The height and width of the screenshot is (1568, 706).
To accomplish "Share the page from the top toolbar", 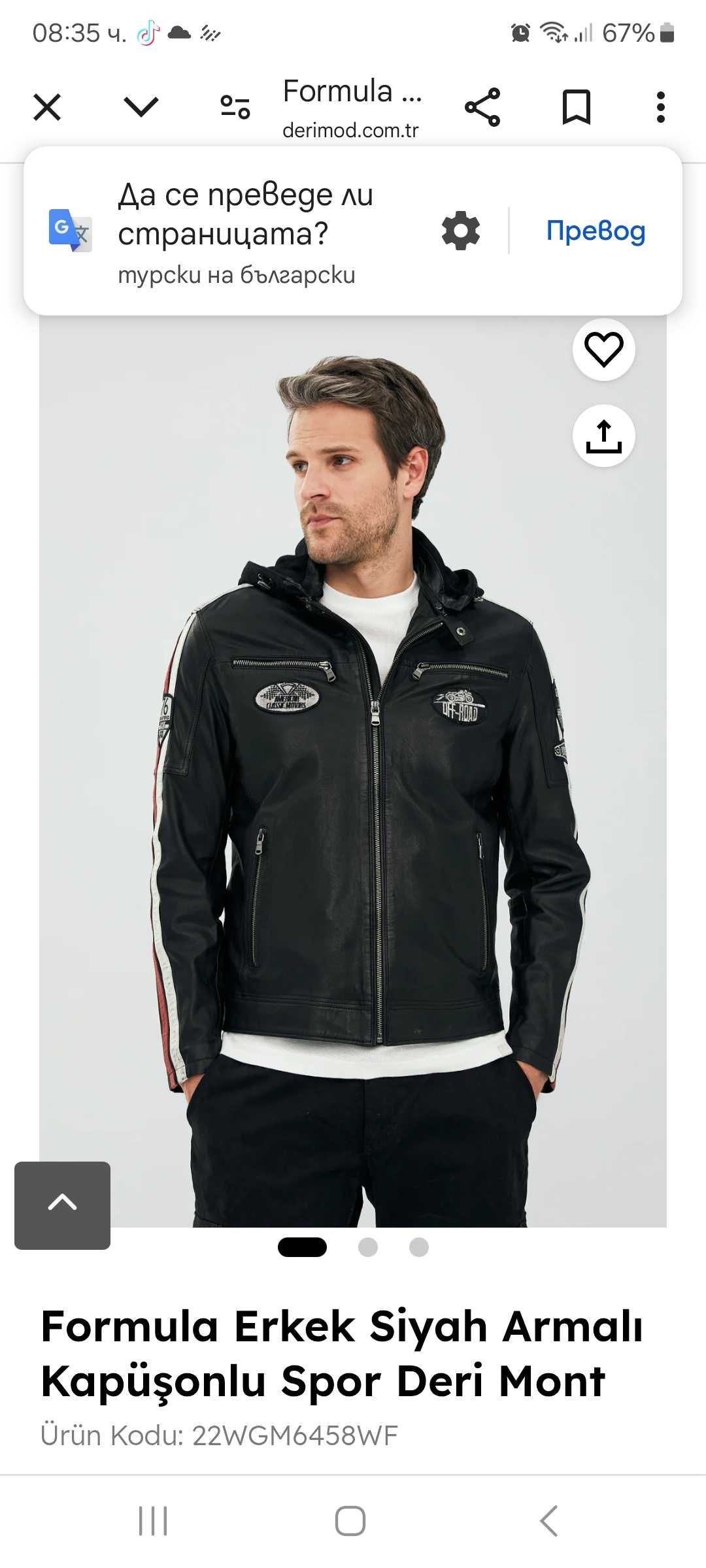I will point(482,107).
